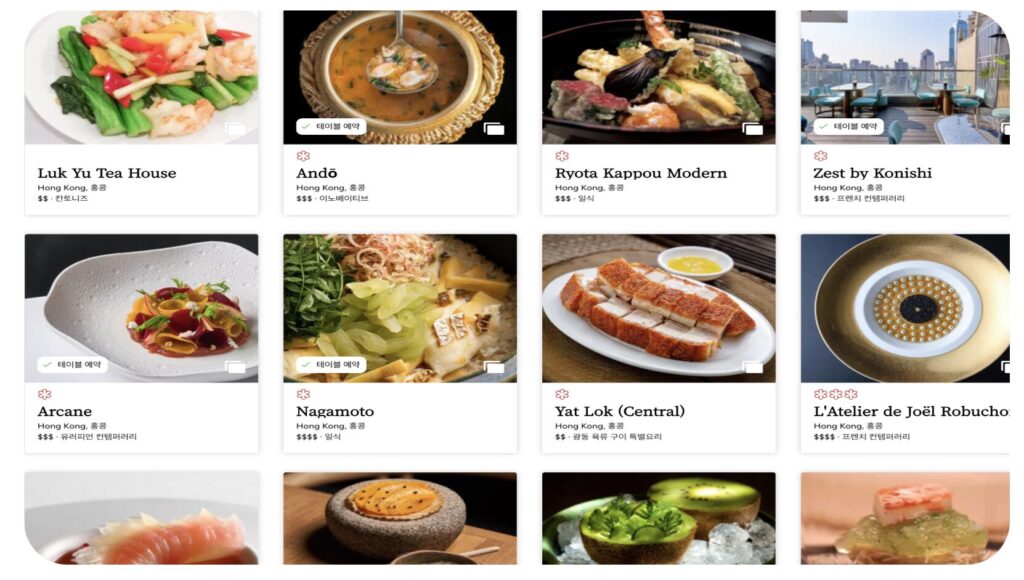This screenshot has width=1024, height=580.
Task: Open the Luk Yu Tea House card
Action: click(106, 173)
